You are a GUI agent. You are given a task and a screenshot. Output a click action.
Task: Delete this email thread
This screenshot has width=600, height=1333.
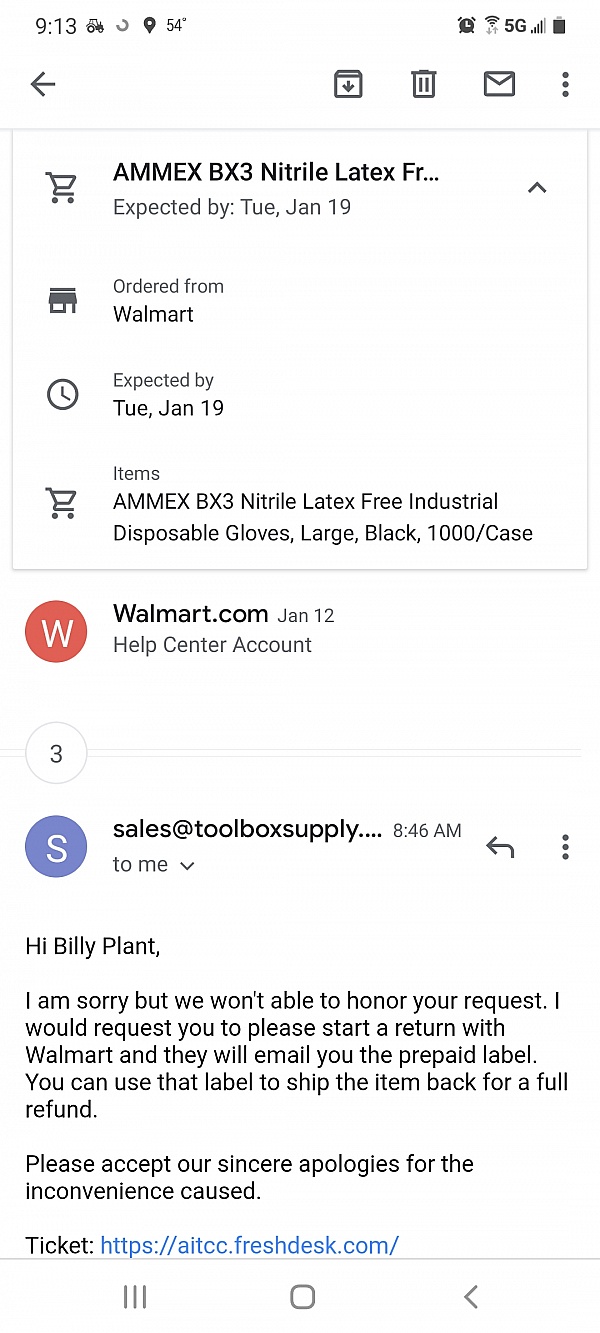point(424,85)
